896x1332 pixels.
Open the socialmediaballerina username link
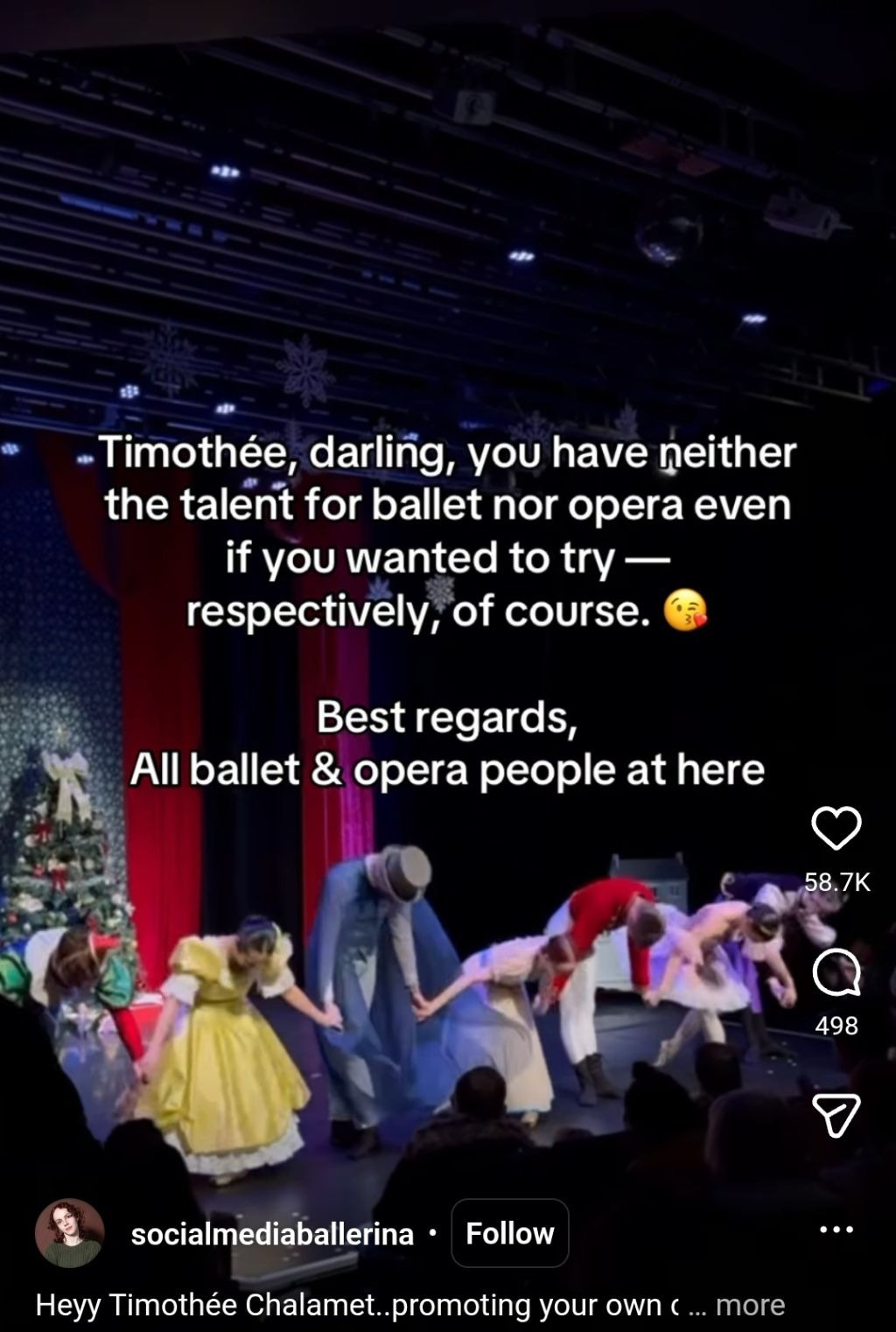(x=272, y=1233)
